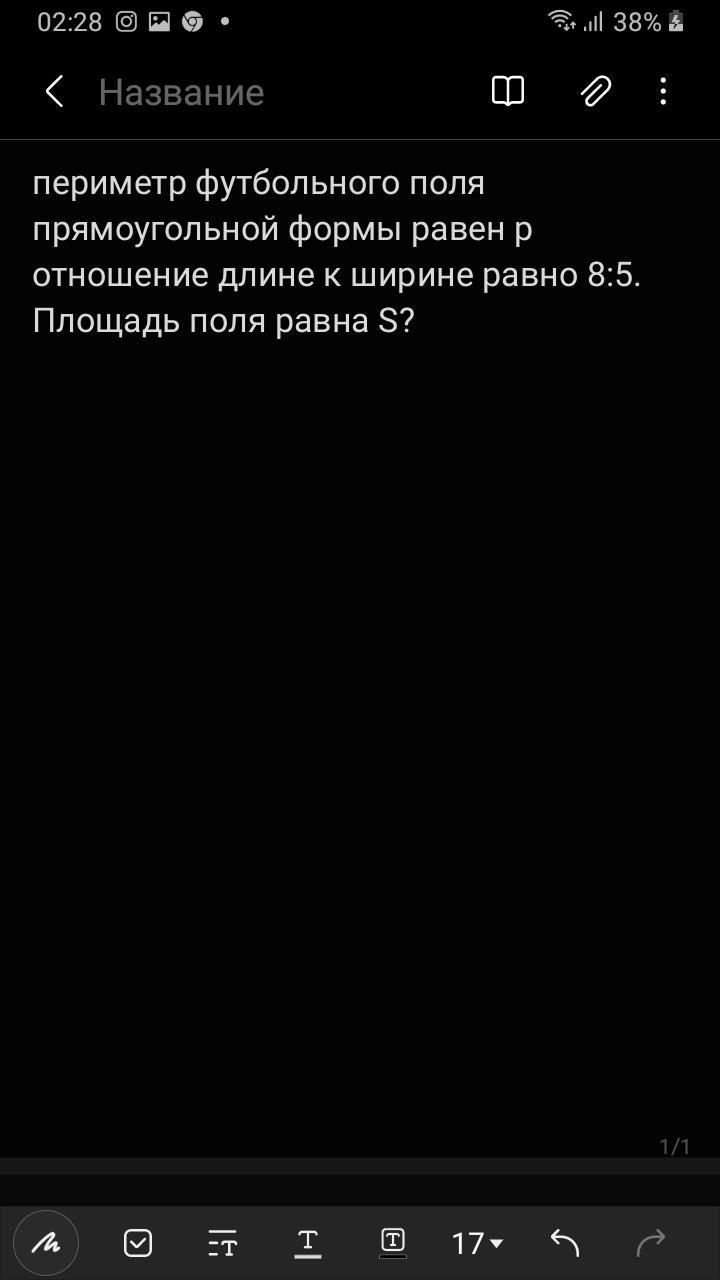Viewport: 720px width, 1280px height.
Task: Go back using the top-left arrow
Action: (54, 92)
